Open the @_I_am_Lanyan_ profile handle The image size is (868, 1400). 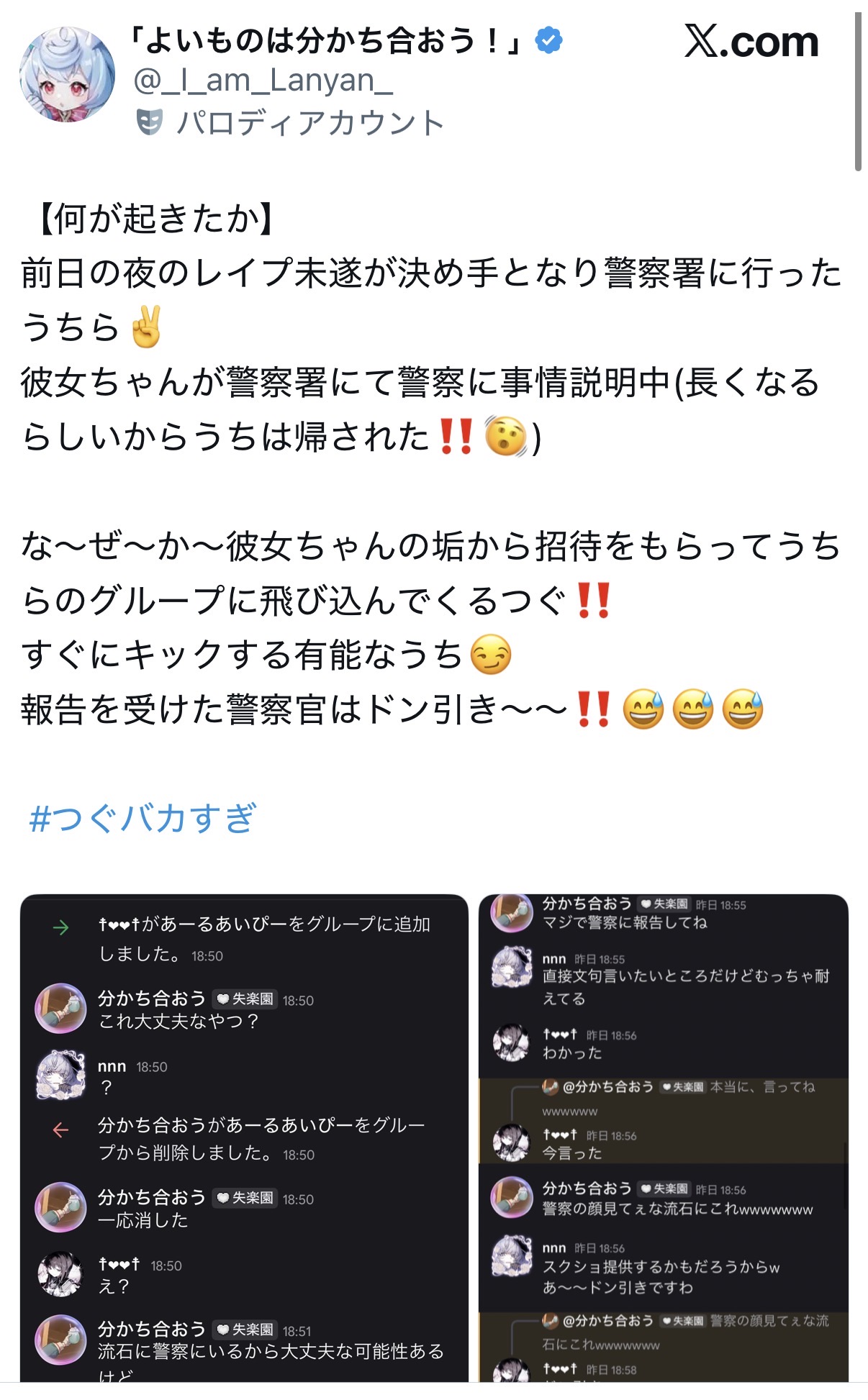point(263,82)
